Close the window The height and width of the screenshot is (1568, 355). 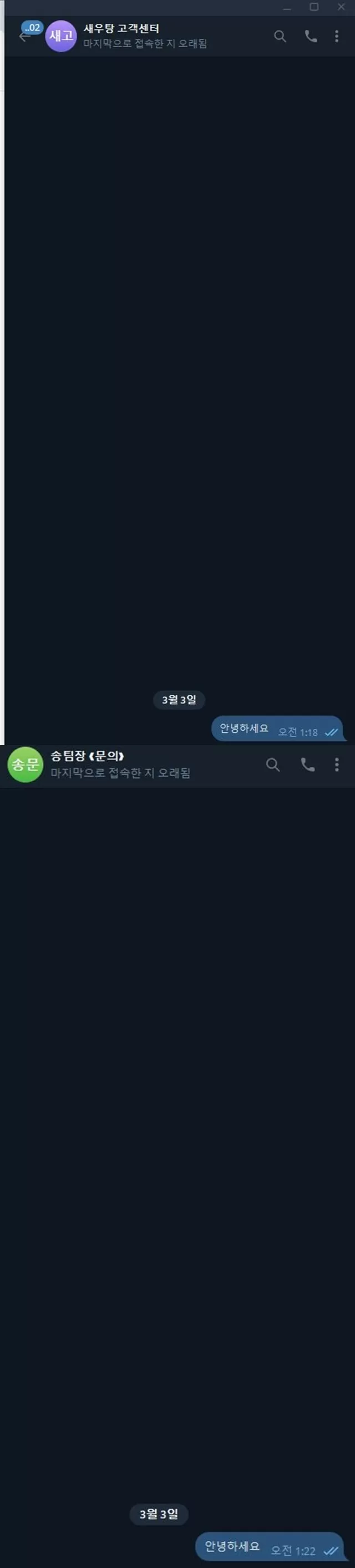[341, 7]
